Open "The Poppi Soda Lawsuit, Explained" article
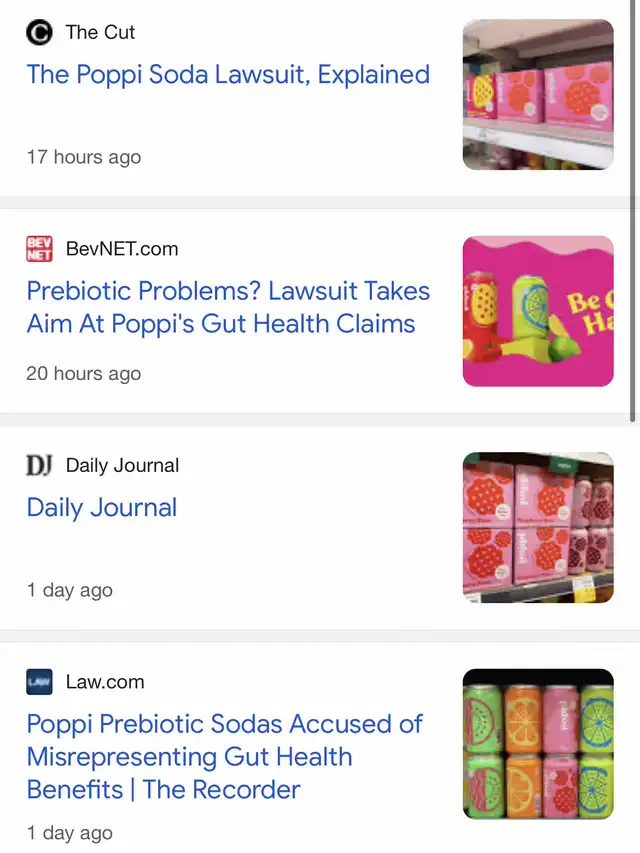This screenshot has width=640, height=853. [x=228, y=75]
